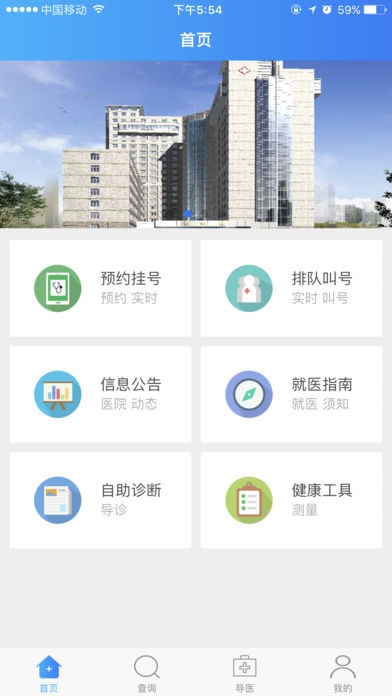Switch to the 导医 tab
The width and height of the screenshot is (392, 696).
pyautogui.click(x=245, y=673)
